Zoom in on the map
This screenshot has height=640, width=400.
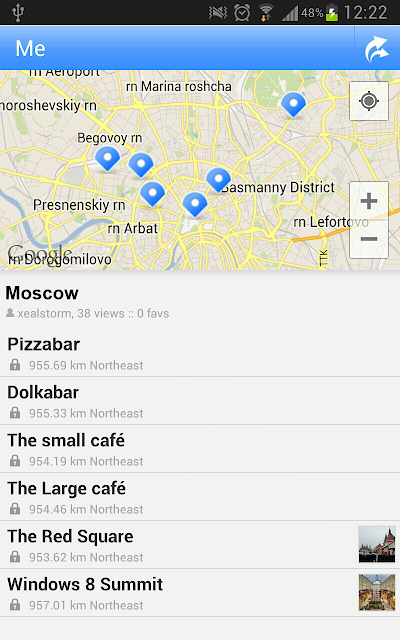(369, 201)
